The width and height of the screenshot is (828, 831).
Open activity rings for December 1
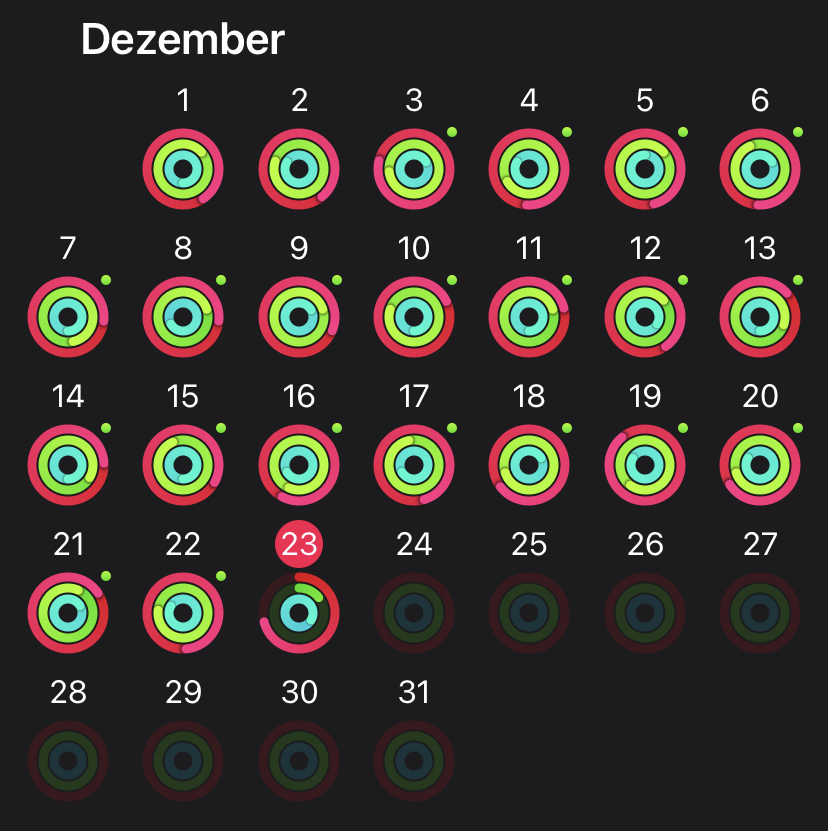pos(183,169)
